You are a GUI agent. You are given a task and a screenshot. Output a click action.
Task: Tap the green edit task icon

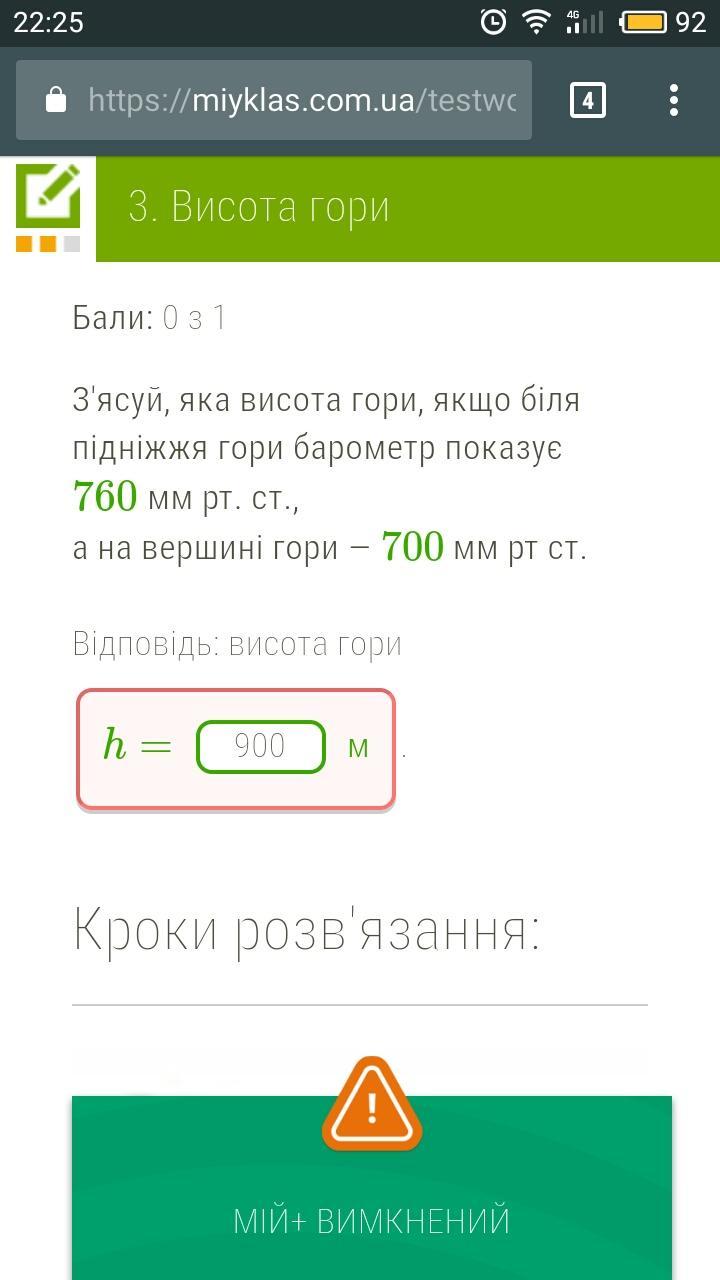[48, 197]
